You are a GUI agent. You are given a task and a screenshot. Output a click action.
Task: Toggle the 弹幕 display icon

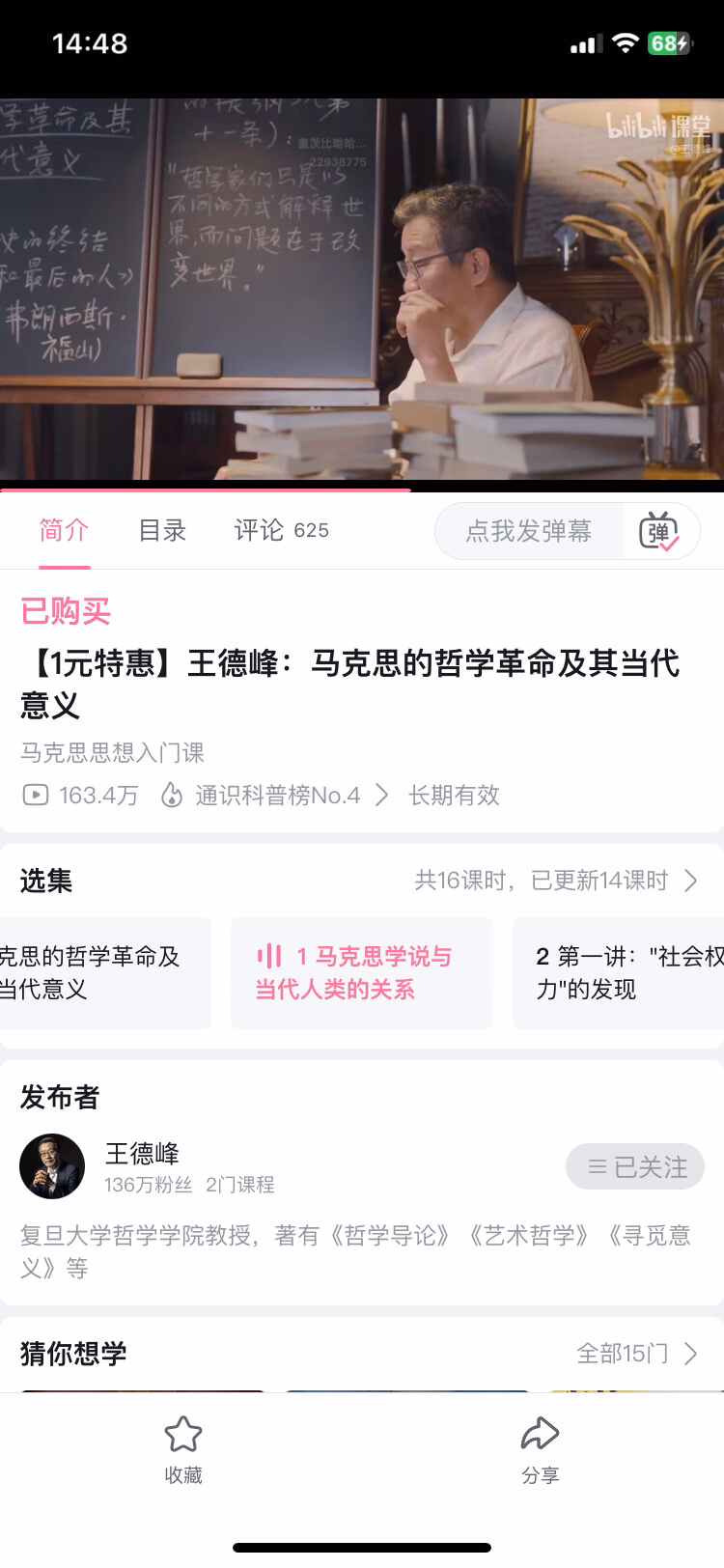(659, 531)
